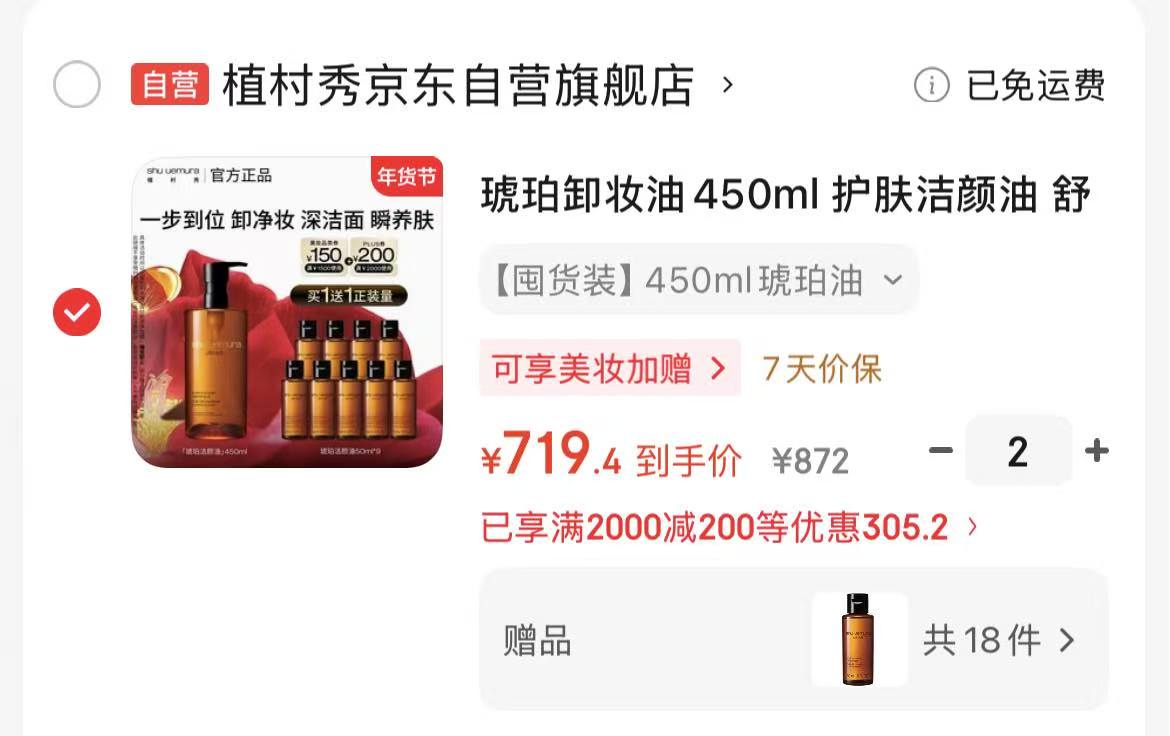Open the 琥珀卸妆油 450ml product title
The height and width of the screenshot is (736, 1170).
point(785,195)
